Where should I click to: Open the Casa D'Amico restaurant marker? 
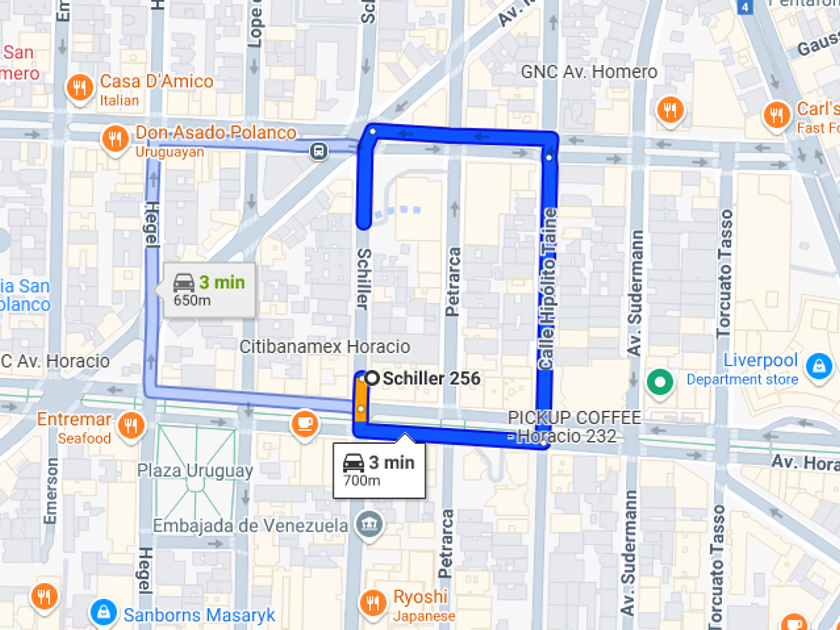80,89
